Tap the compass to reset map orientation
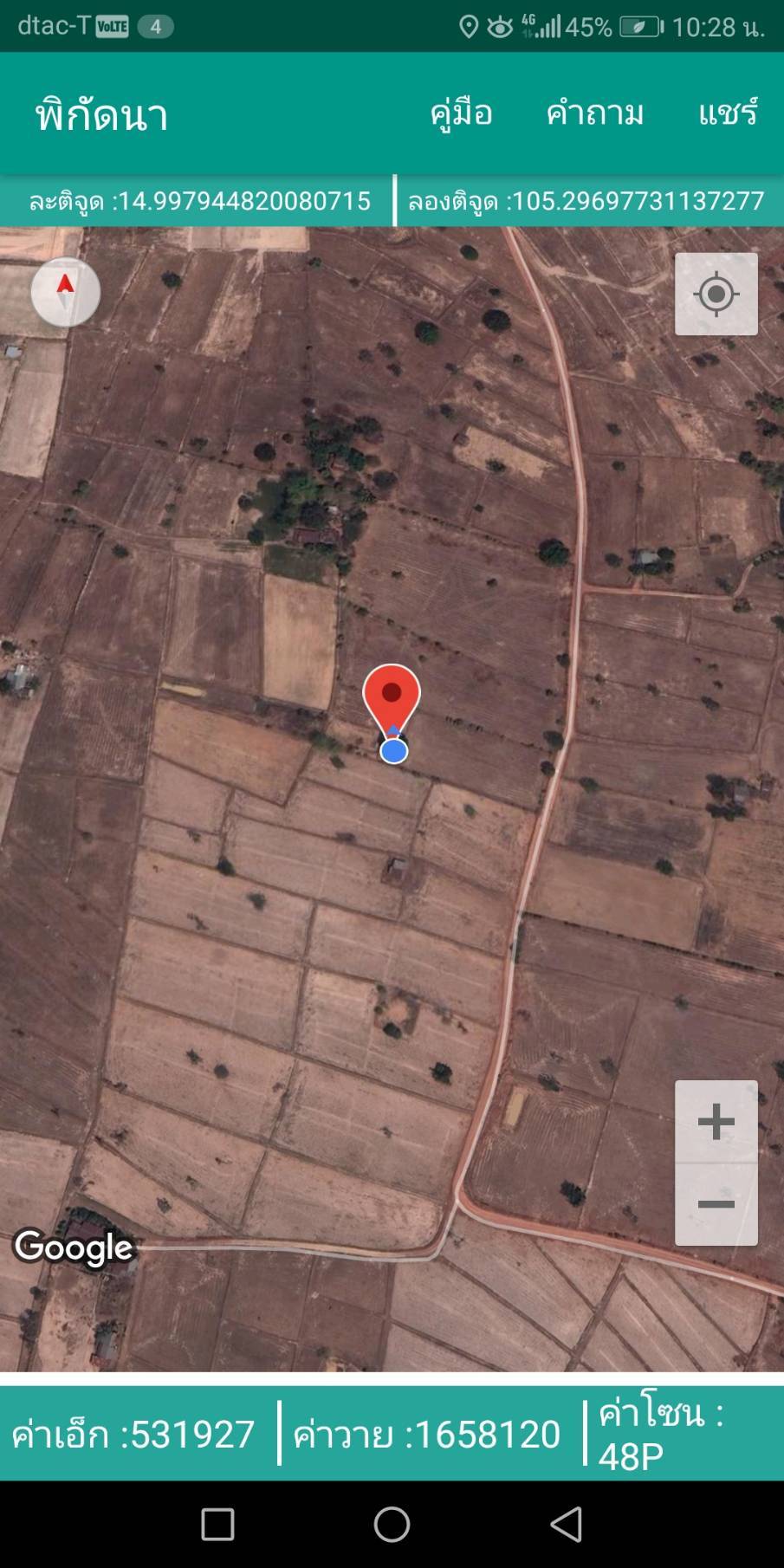784x1568 pixels. [66, 293]
